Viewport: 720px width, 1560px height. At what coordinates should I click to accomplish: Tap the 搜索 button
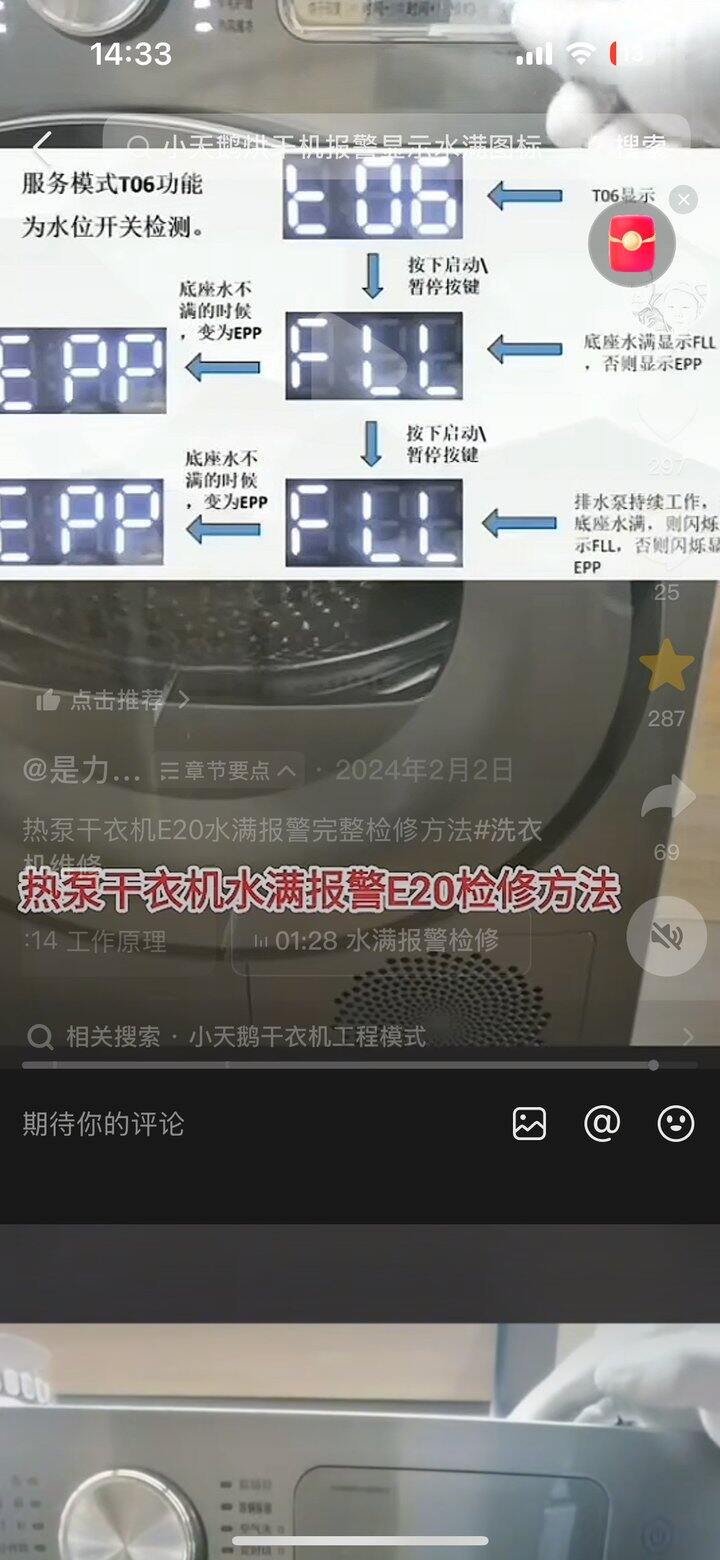pyautogui.click(x=642, y=148)
